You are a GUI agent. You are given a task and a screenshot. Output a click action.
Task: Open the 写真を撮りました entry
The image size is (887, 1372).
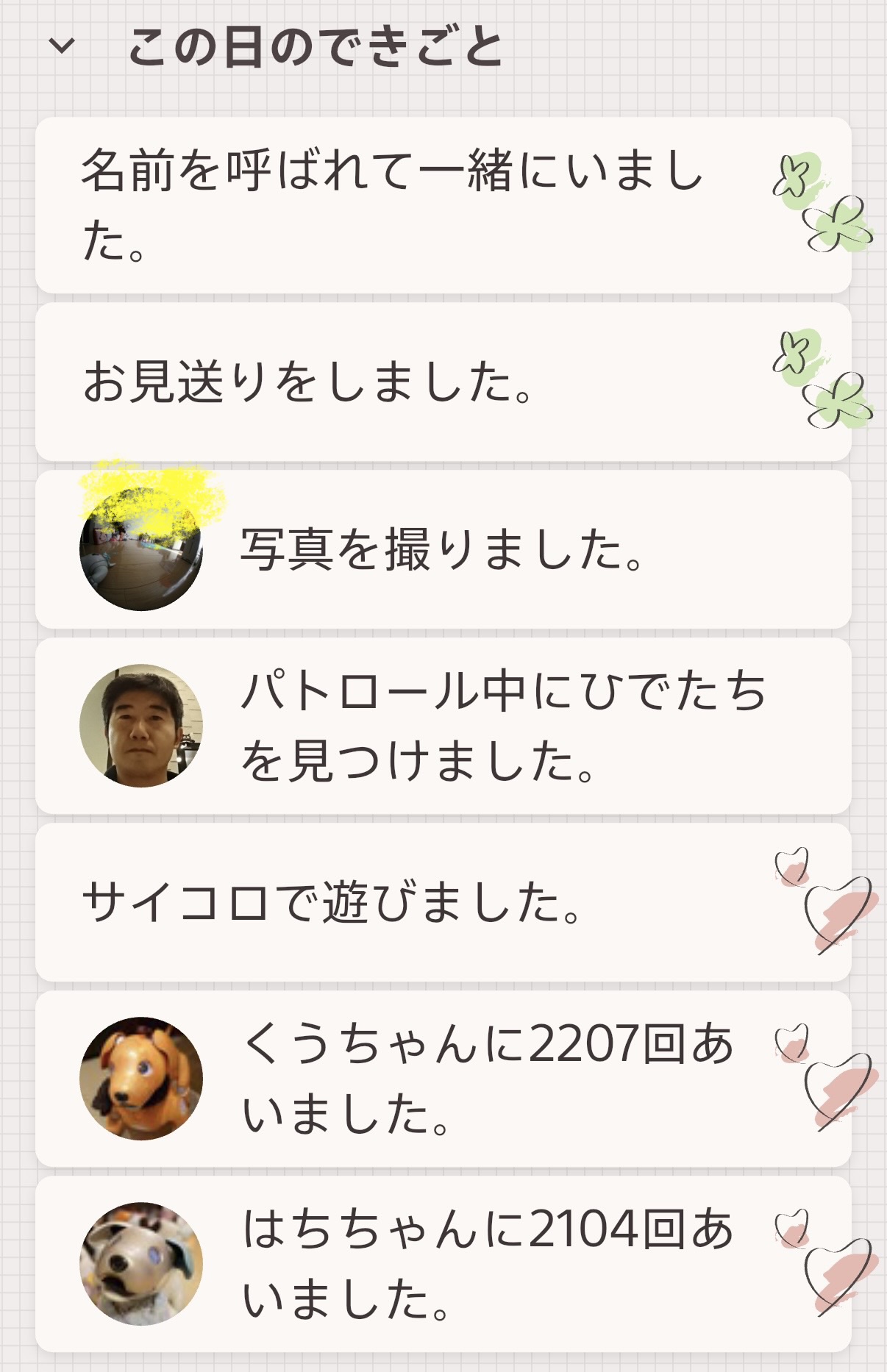point(443,549)
